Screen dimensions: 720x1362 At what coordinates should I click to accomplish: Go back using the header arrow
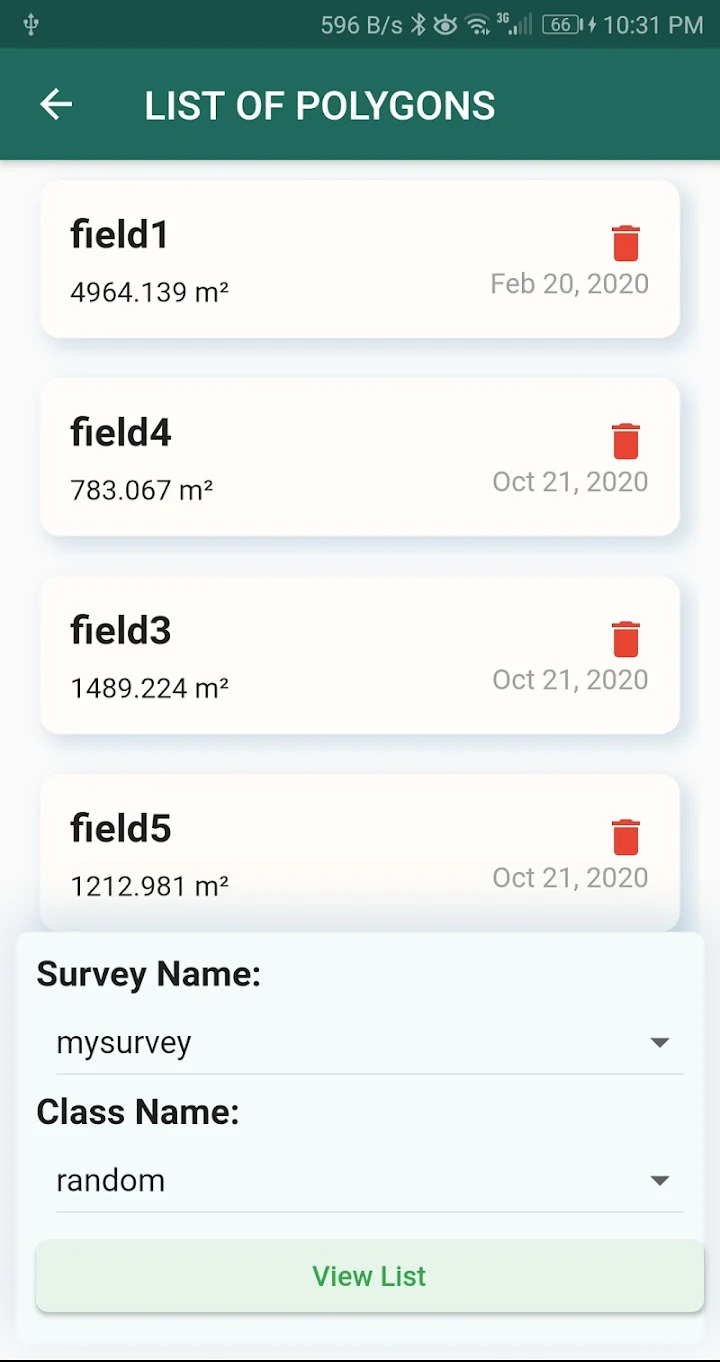pyautogui.click(x=56, y=105)
